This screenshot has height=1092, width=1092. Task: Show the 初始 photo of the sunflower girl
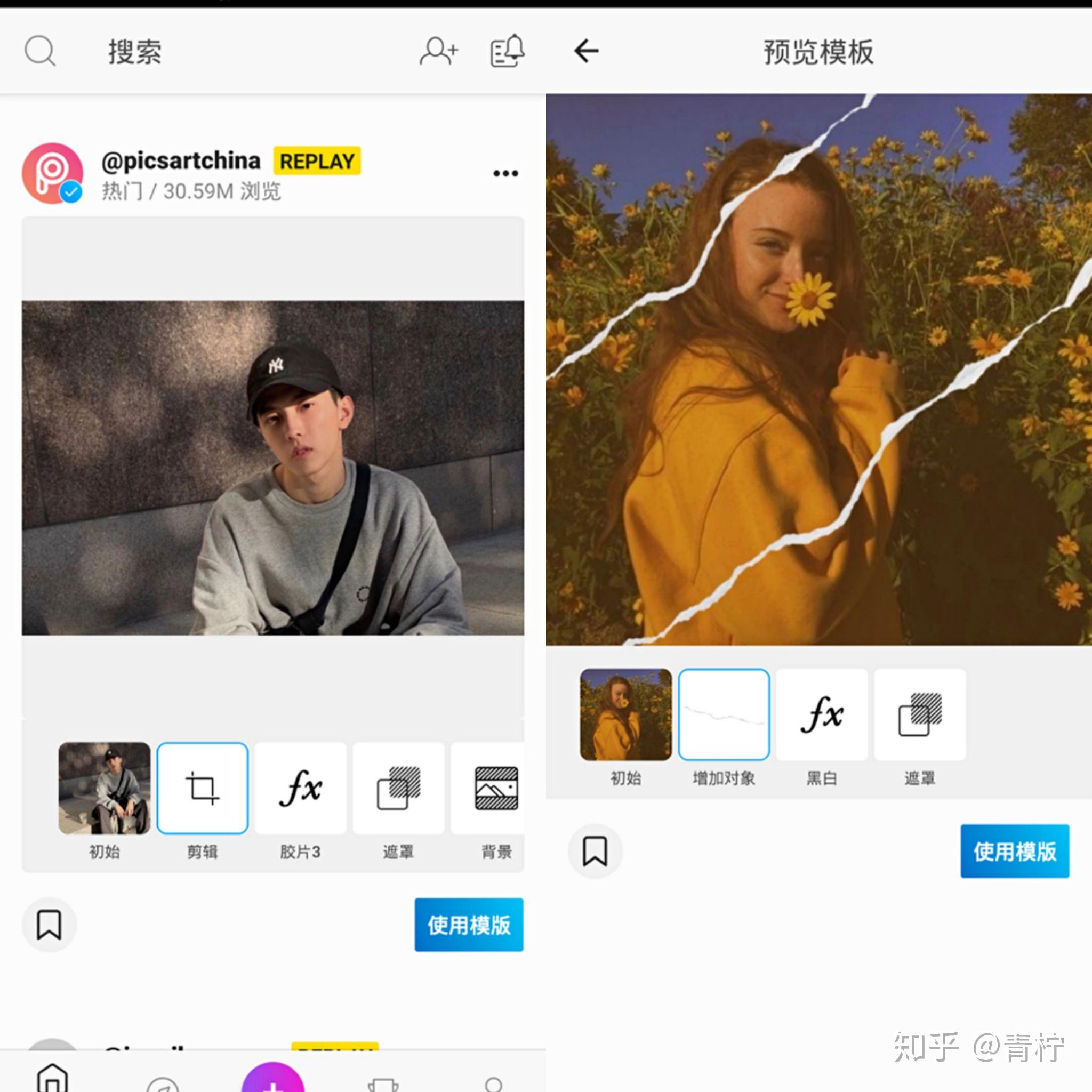click(625, 714)
